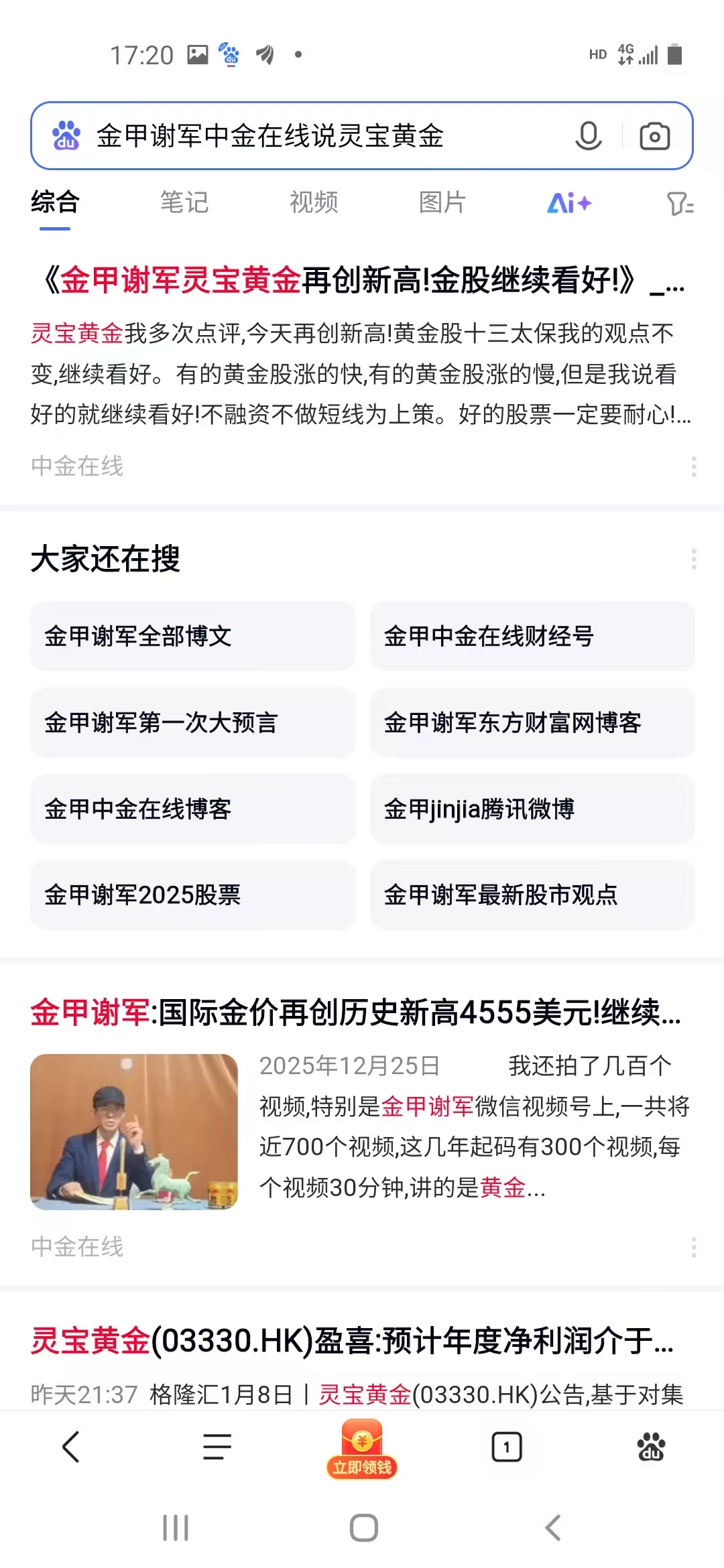
Task: Open camera image search
Action: 654,136
